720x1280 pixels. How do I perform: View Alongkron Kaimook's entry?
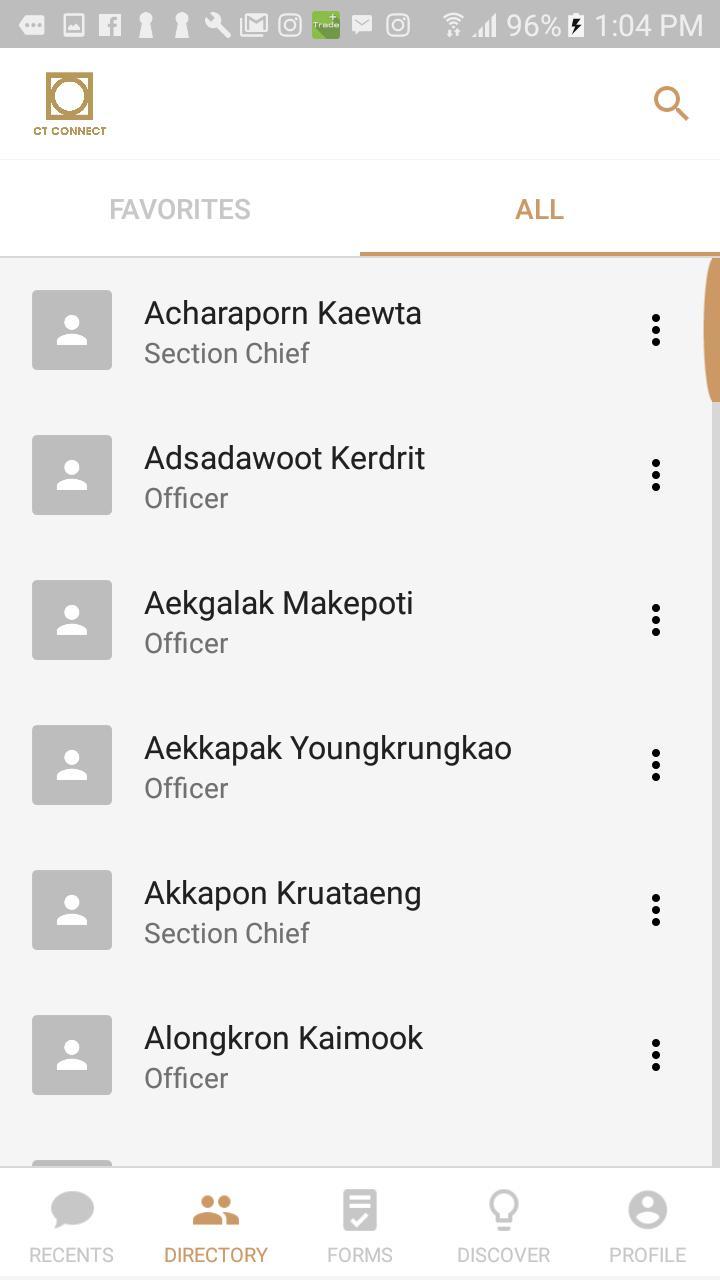click(284, 1056)
